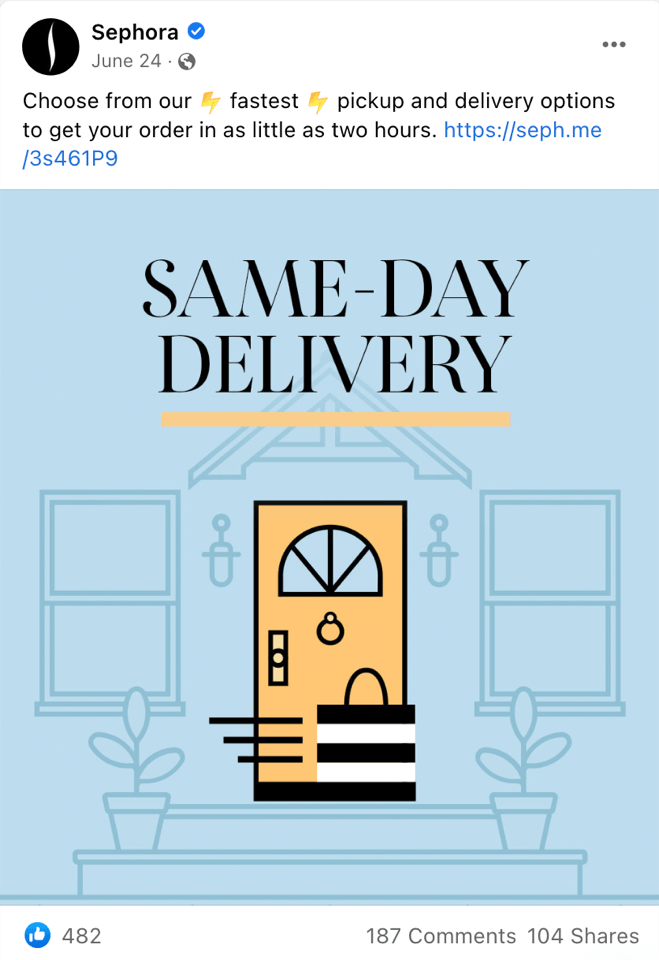Screen dimensions: 659x960
Task: Open Sephora's profile picture
Action: coord(51,46)
